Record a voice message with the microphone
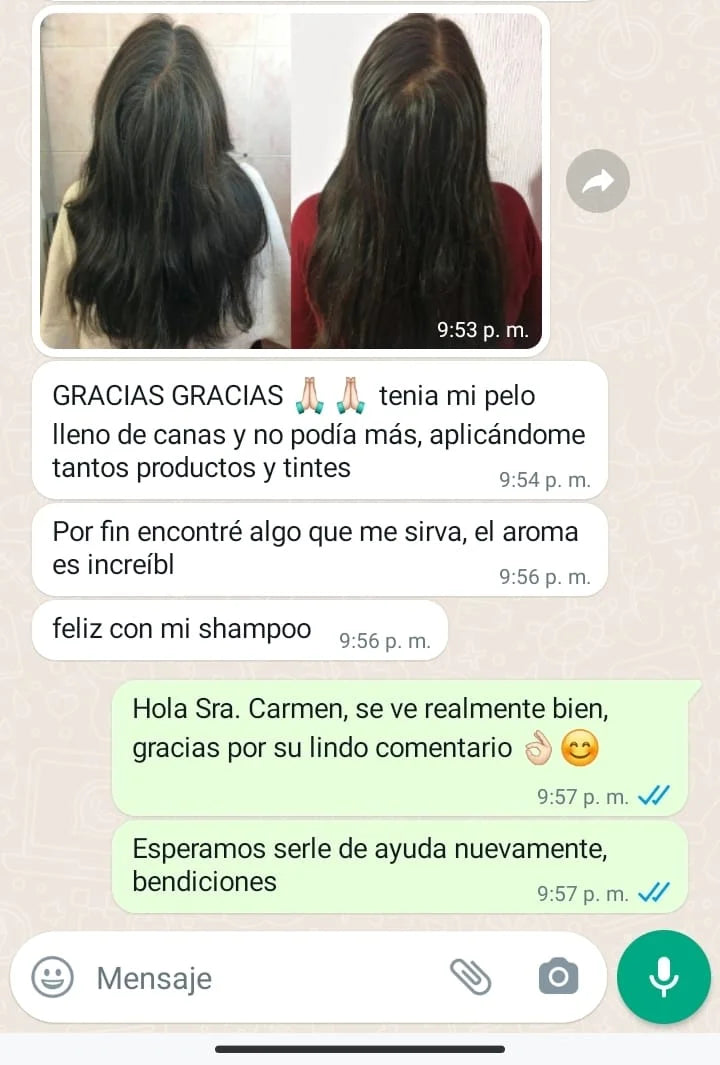720x1065 pixels. pyautogui.click(x=664, y=977)
